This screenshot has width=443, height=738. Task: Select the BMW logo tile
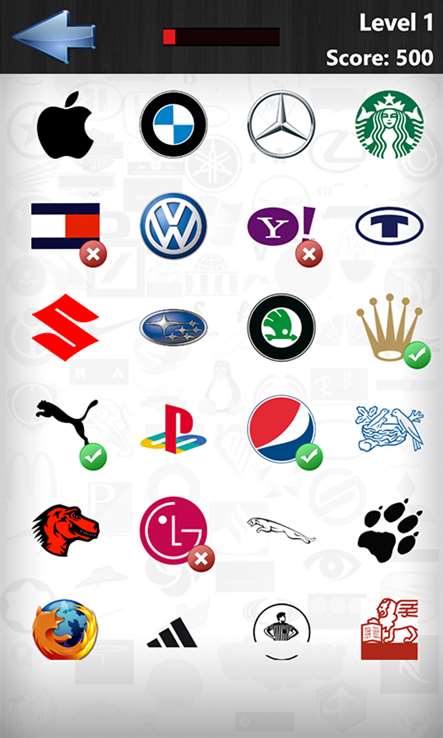[174, 124]
